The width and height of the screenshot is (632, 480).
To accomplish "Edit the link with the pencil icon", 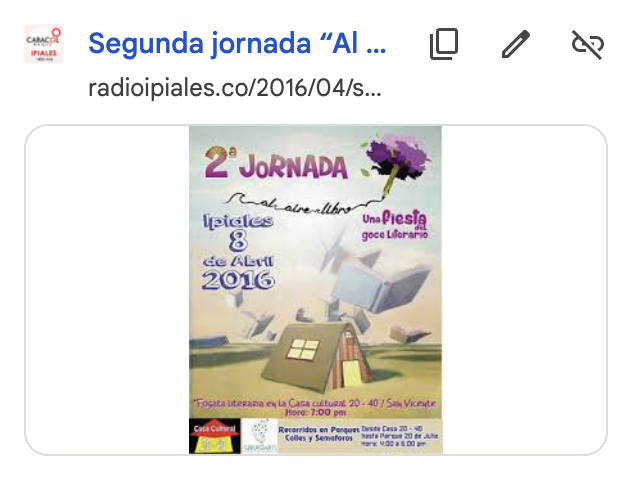I will point(515,44).
